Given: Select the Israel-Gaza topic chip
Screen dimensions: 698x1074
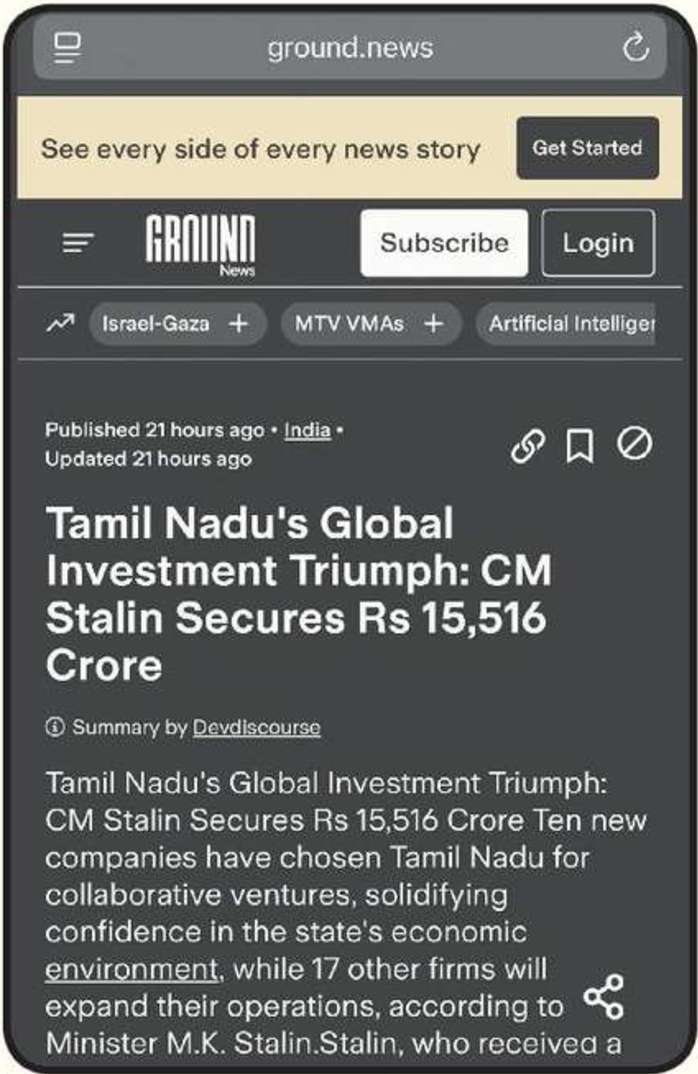Looking at the screenshot, I should 155,324.
